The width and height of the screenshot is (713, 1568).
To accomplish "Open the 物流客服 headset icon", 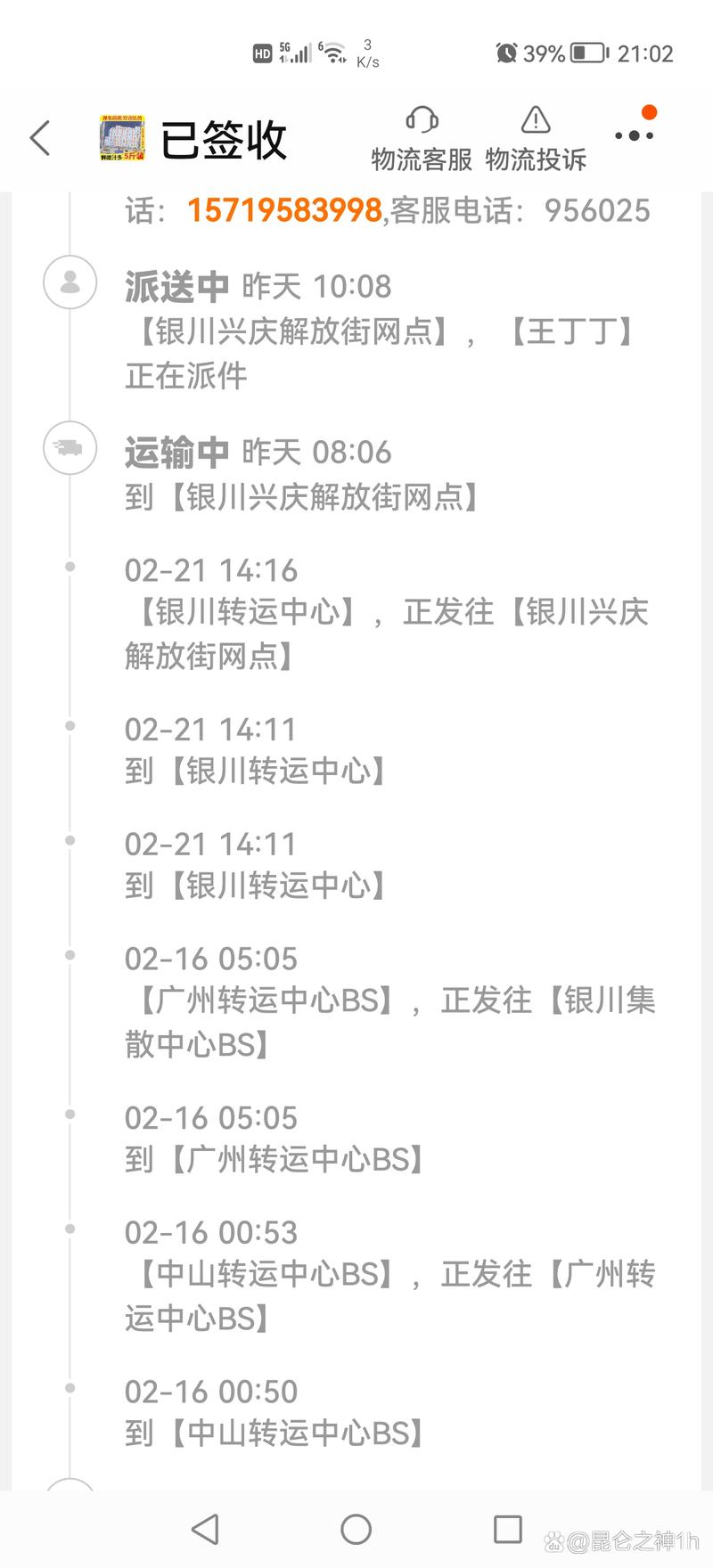I will 422,119.
